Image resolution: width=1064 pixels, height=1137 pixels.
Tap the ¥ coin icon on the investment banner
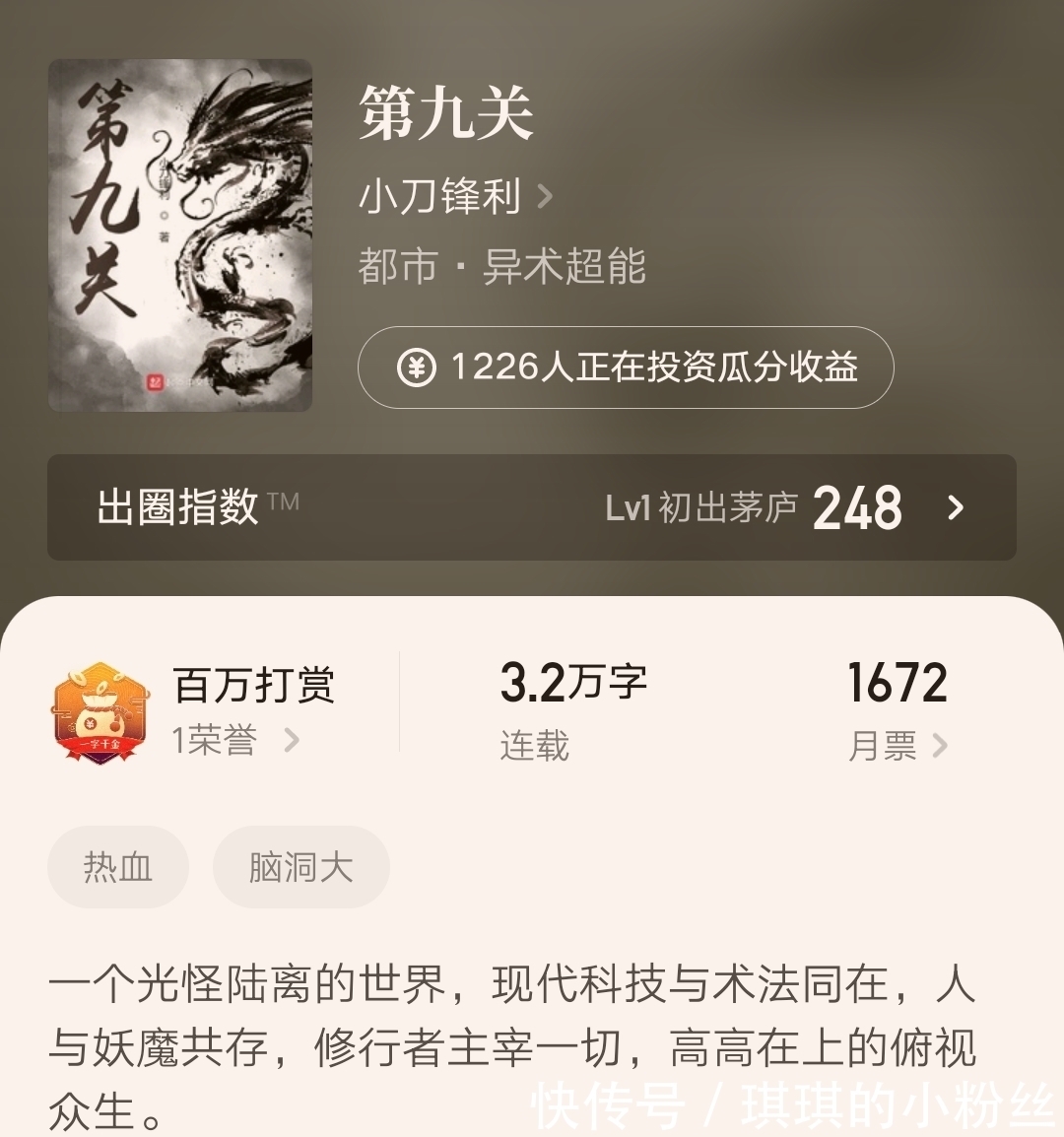click(418, 368)
